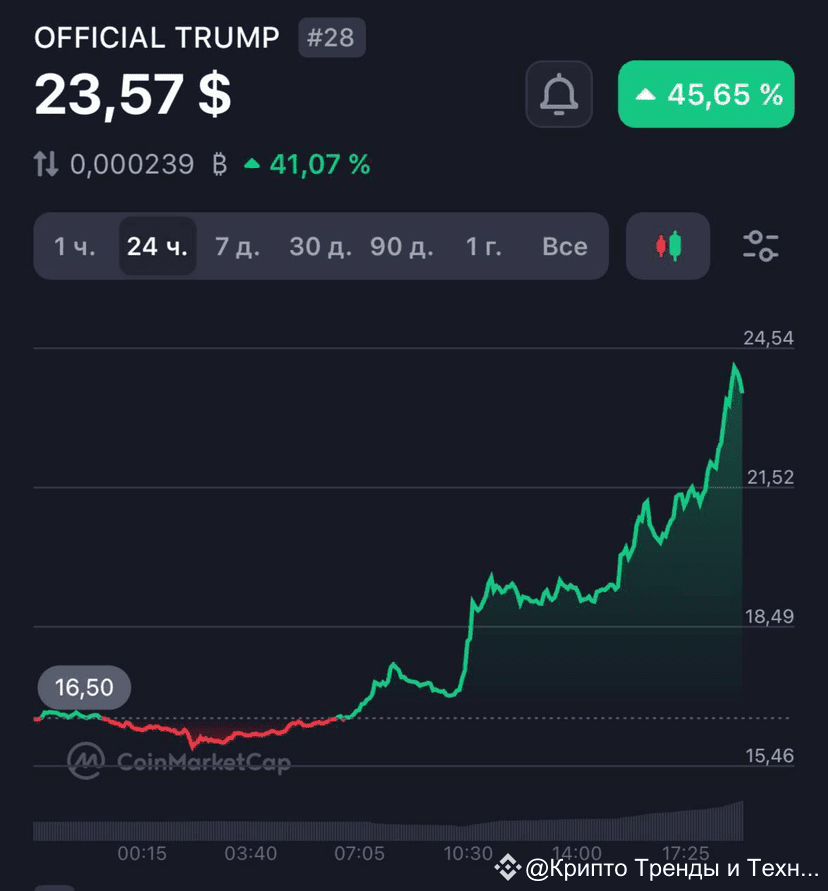This screenshot has width=828, height=891.
Task: Tap the up-down swap arrows icon
Action: point(44,164)
